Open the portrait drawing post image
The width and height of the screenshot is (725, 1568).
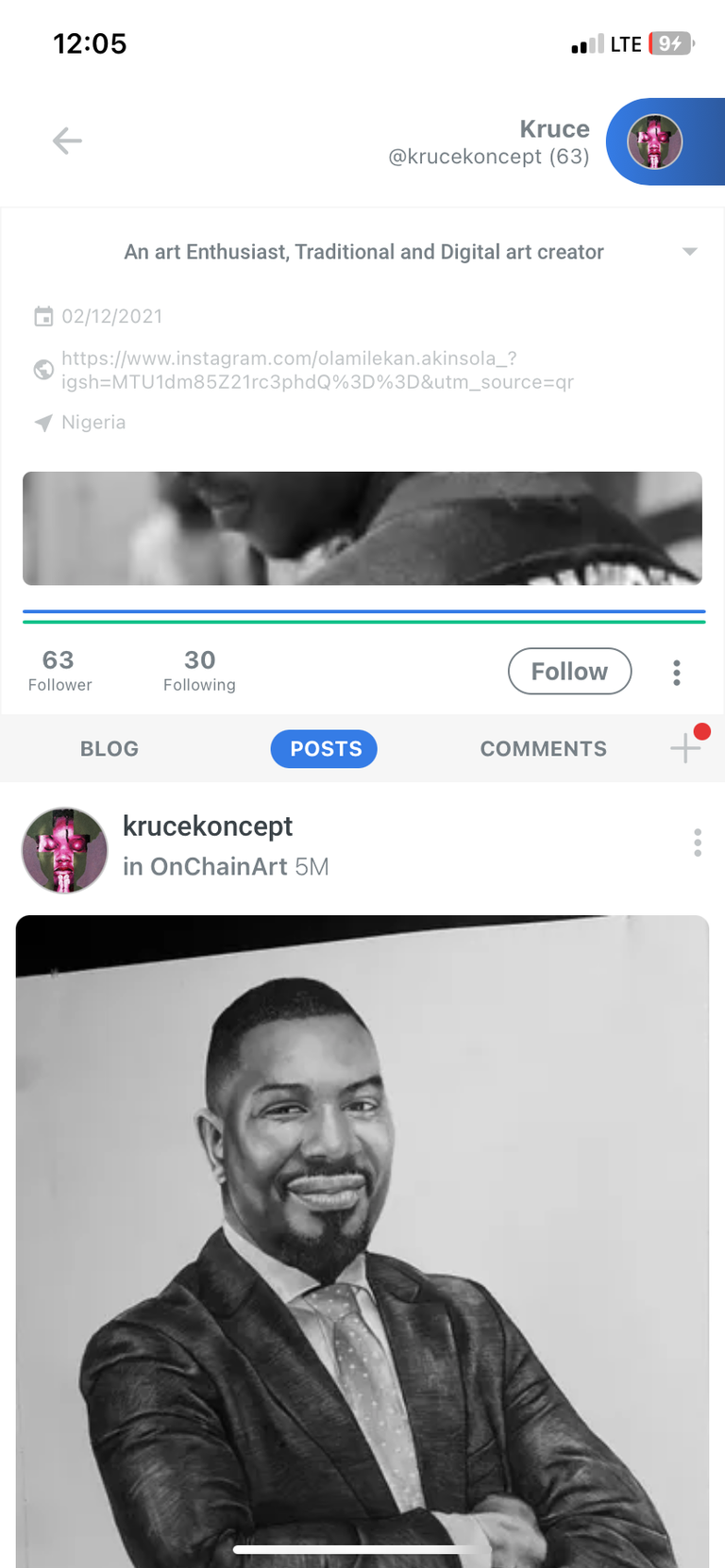point(362,1226)
